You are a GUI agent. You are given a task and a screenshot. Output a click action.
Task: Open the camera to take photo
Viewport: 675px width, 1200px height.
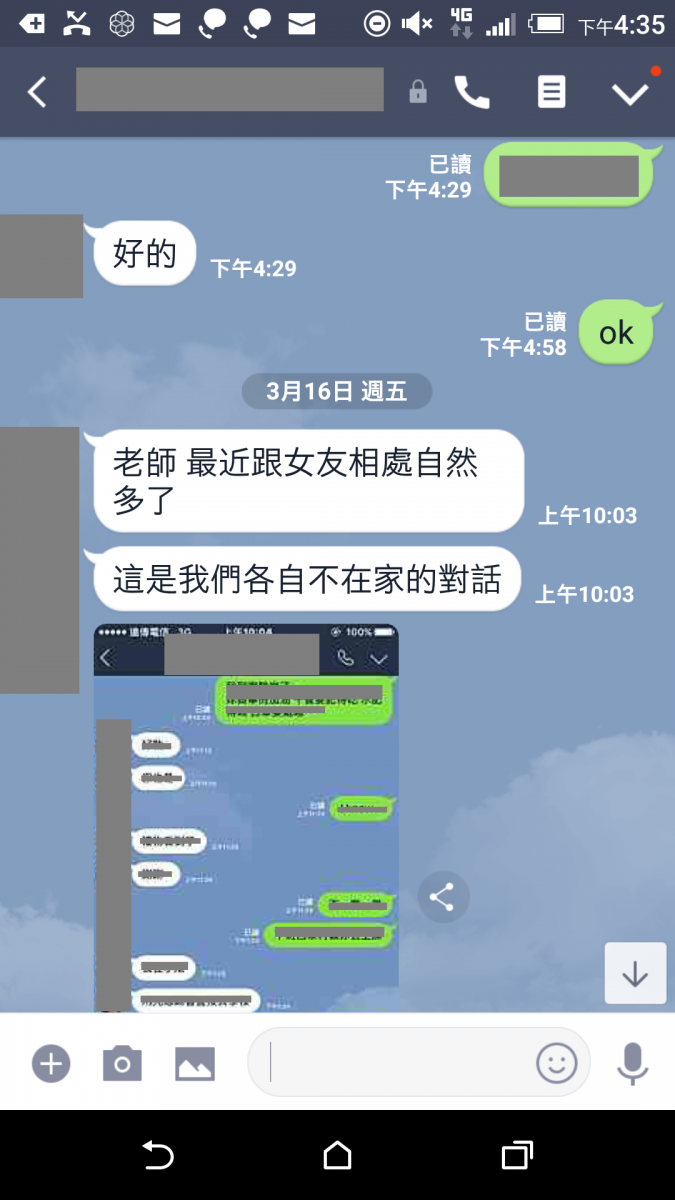point(122,1063)
